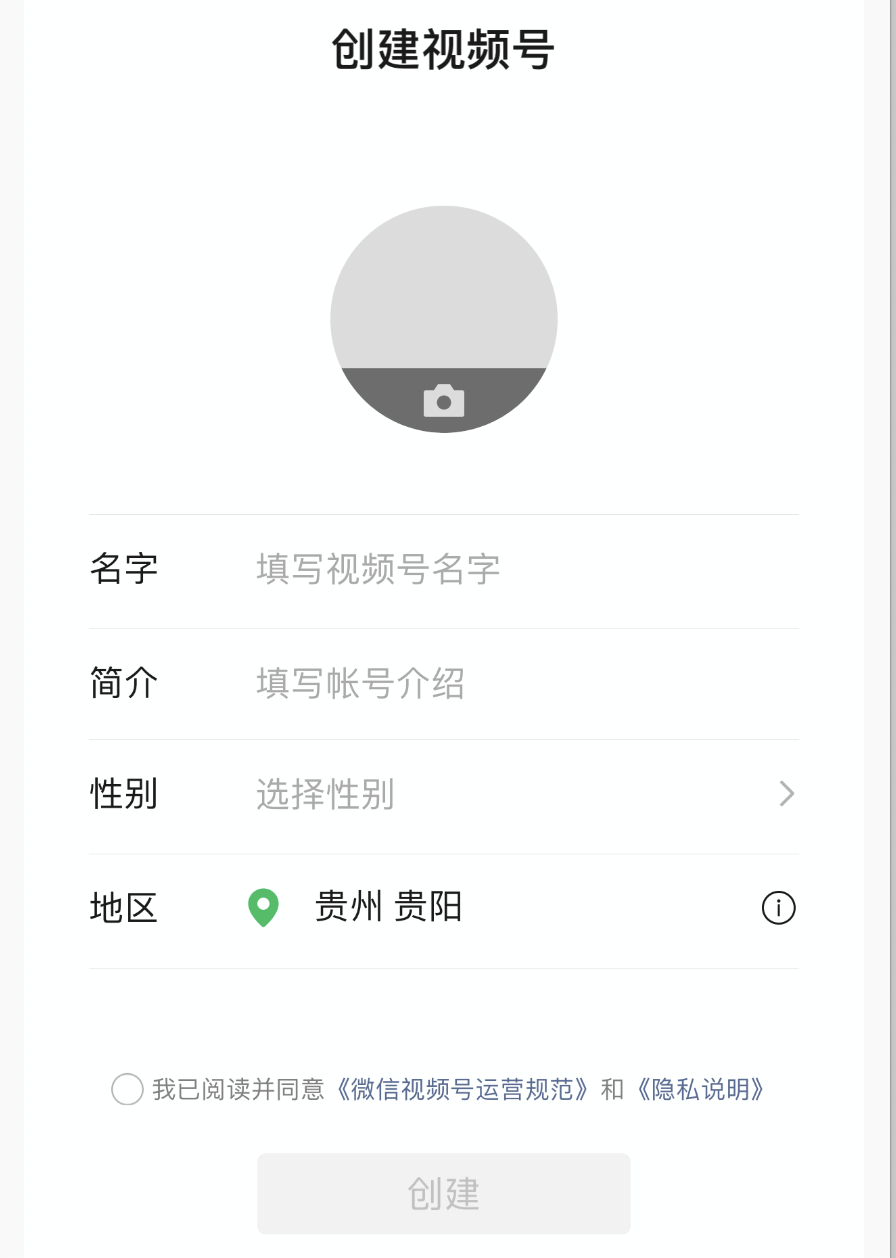Focus the 名字 name input field
The height and width of the screenshot is (1258, 896).
pos(520,569)
